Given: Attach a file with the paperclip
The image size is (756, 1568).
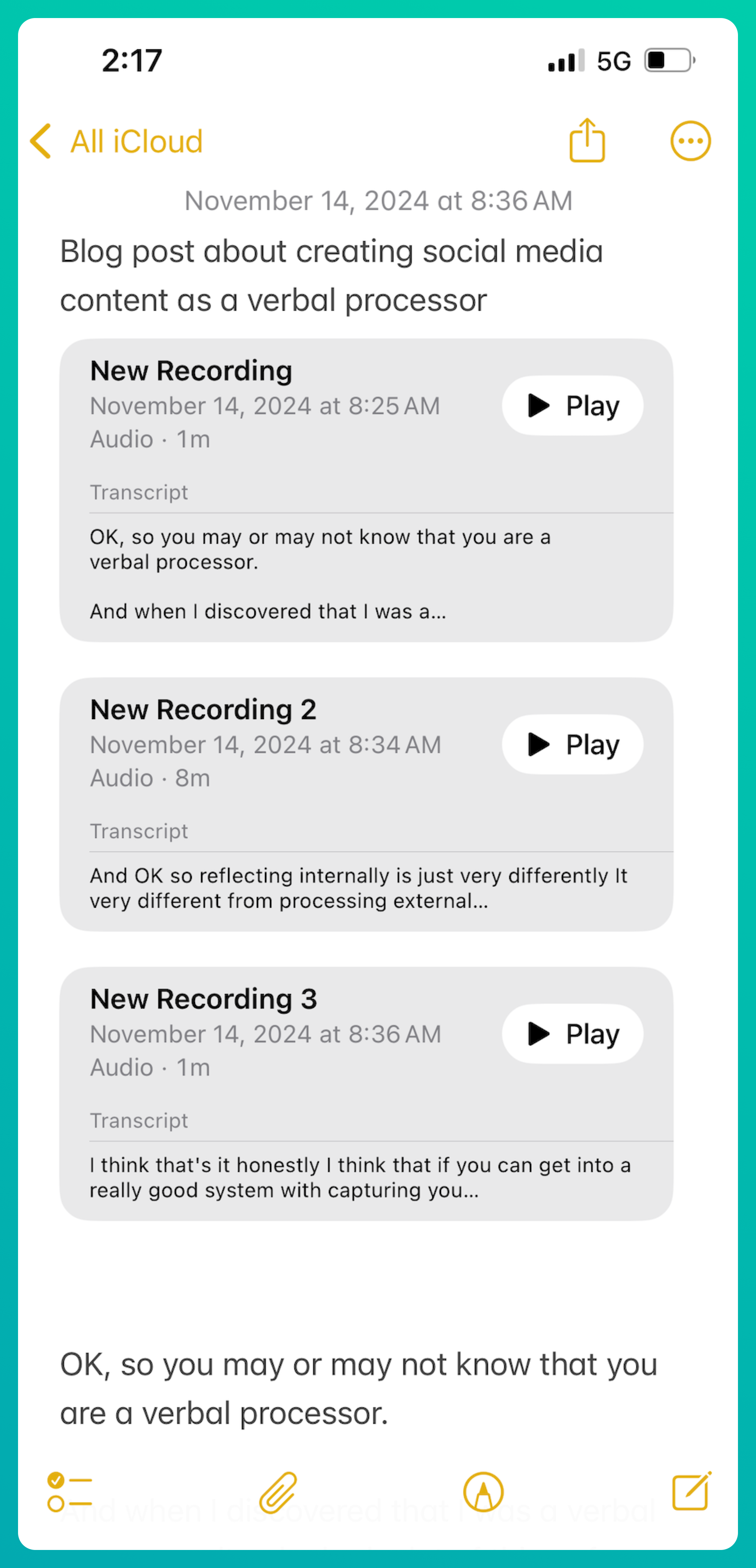Looking at the screenshot, I should 278,1492.
